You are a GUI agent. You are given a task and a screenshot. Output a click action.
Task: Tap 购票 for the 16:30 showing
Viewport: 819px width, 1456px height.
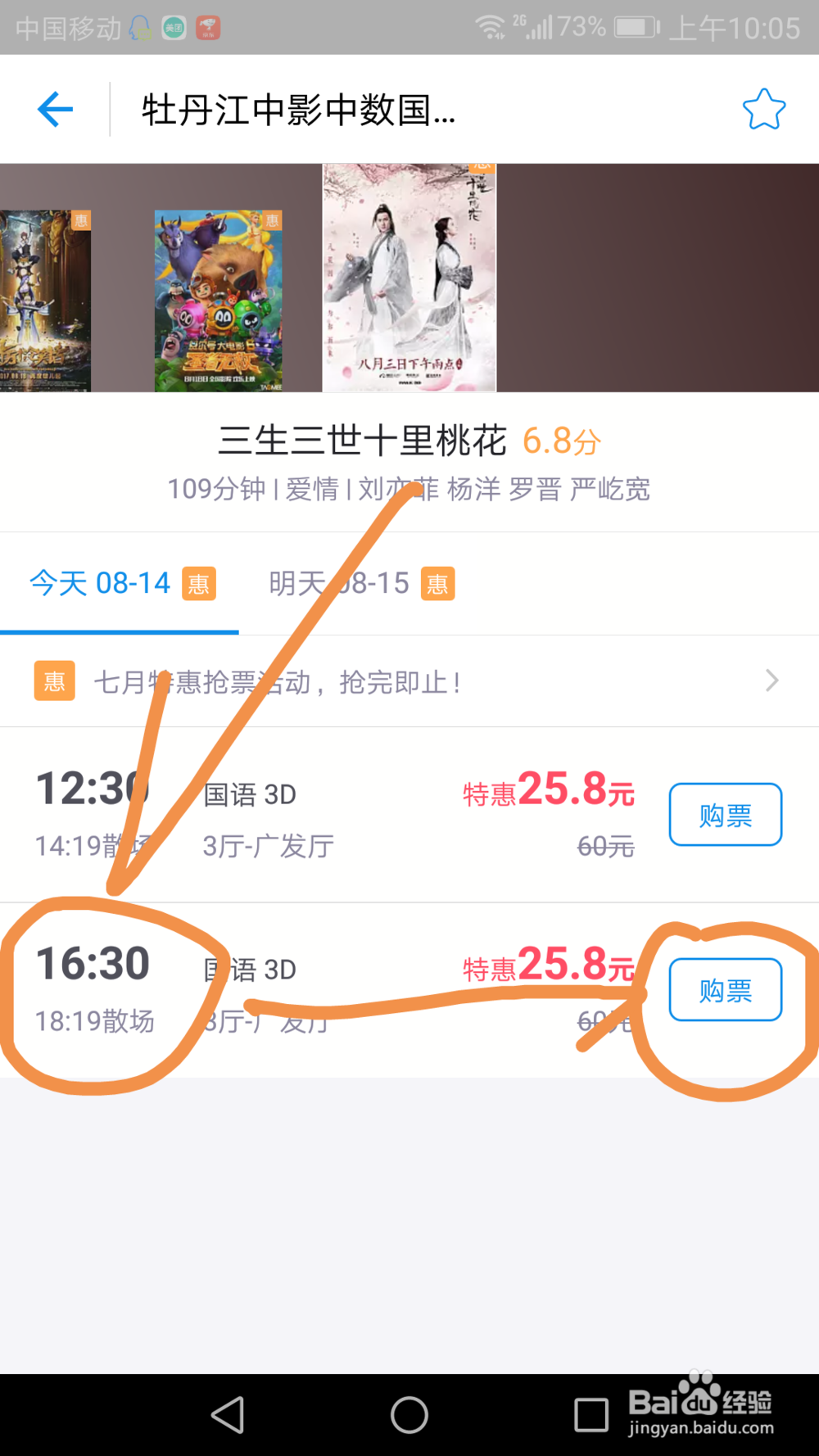click(724, 989)
